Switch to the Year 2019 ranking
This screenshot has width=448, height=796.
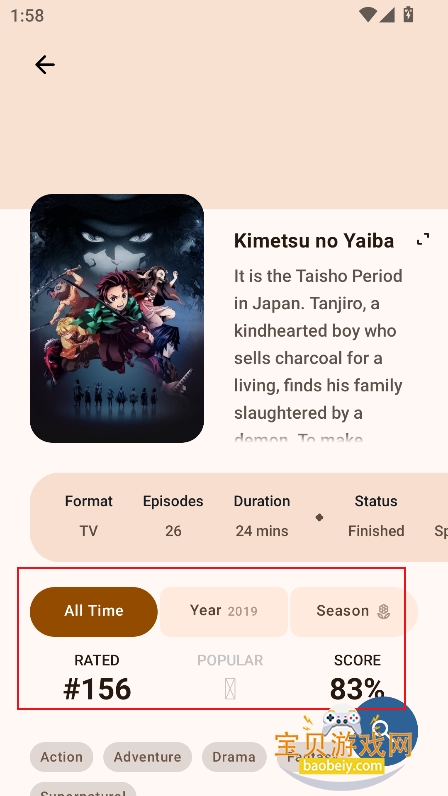(x=223, y=612)
